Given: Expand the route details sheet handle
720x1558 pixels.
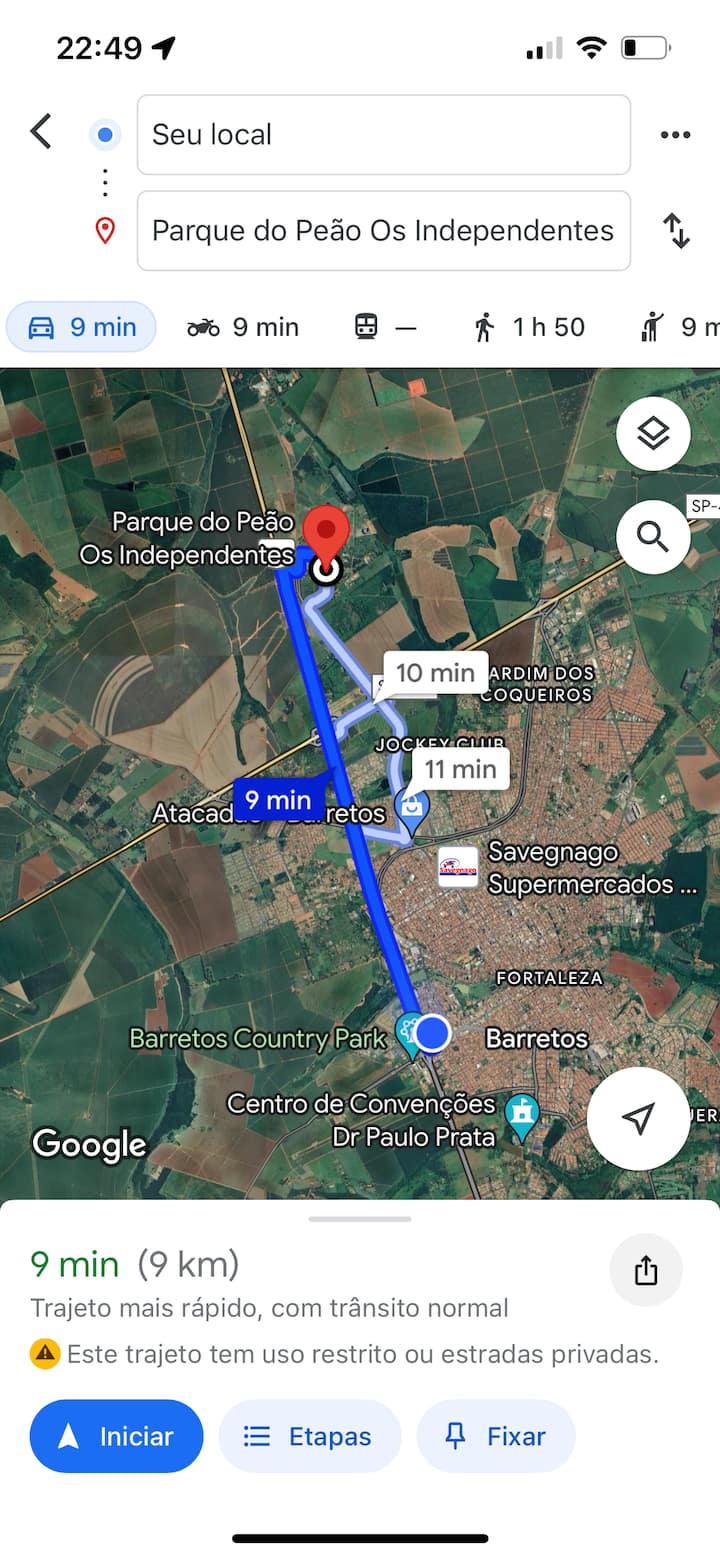Looking at the screenshot, I should 360,1219.
